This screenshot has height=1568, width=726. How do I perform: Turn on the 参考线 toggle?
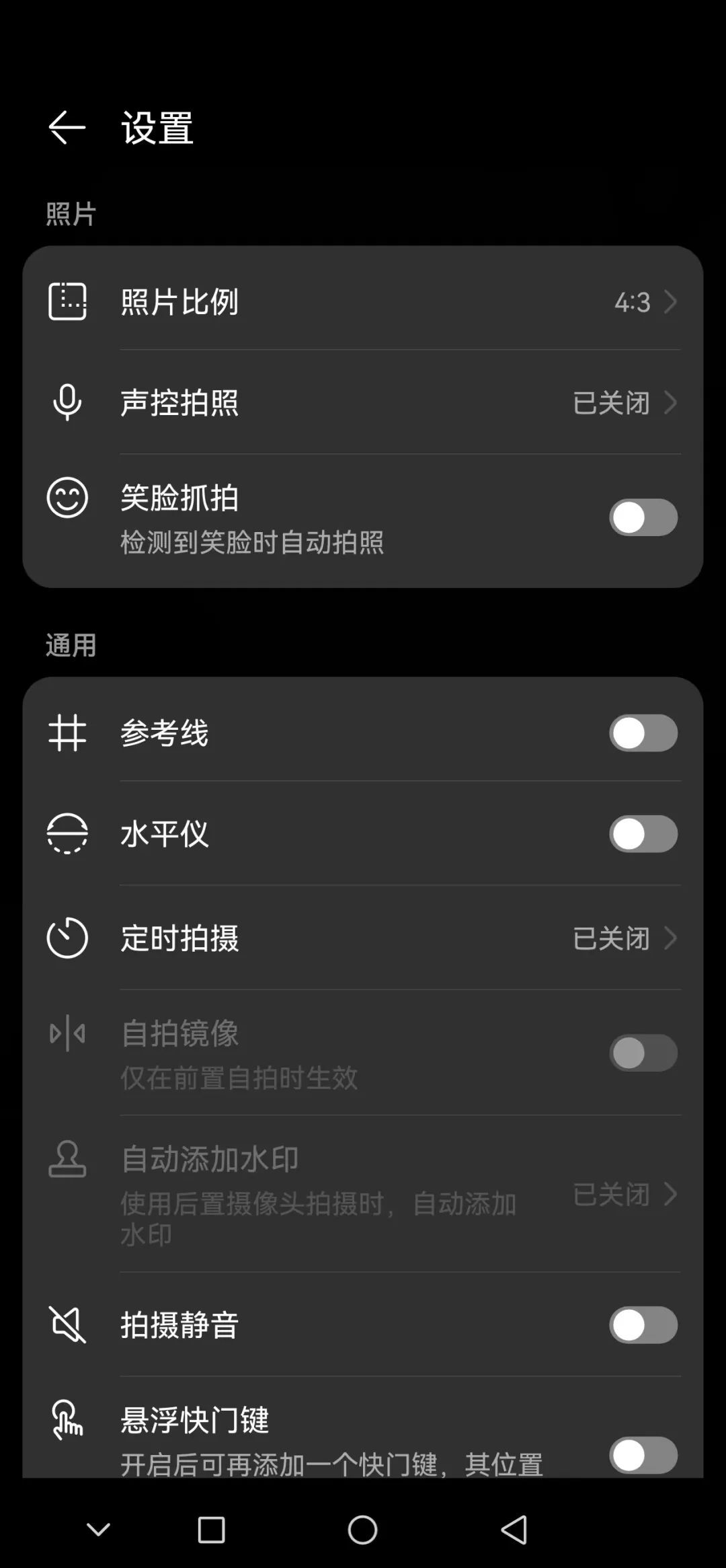643,733
